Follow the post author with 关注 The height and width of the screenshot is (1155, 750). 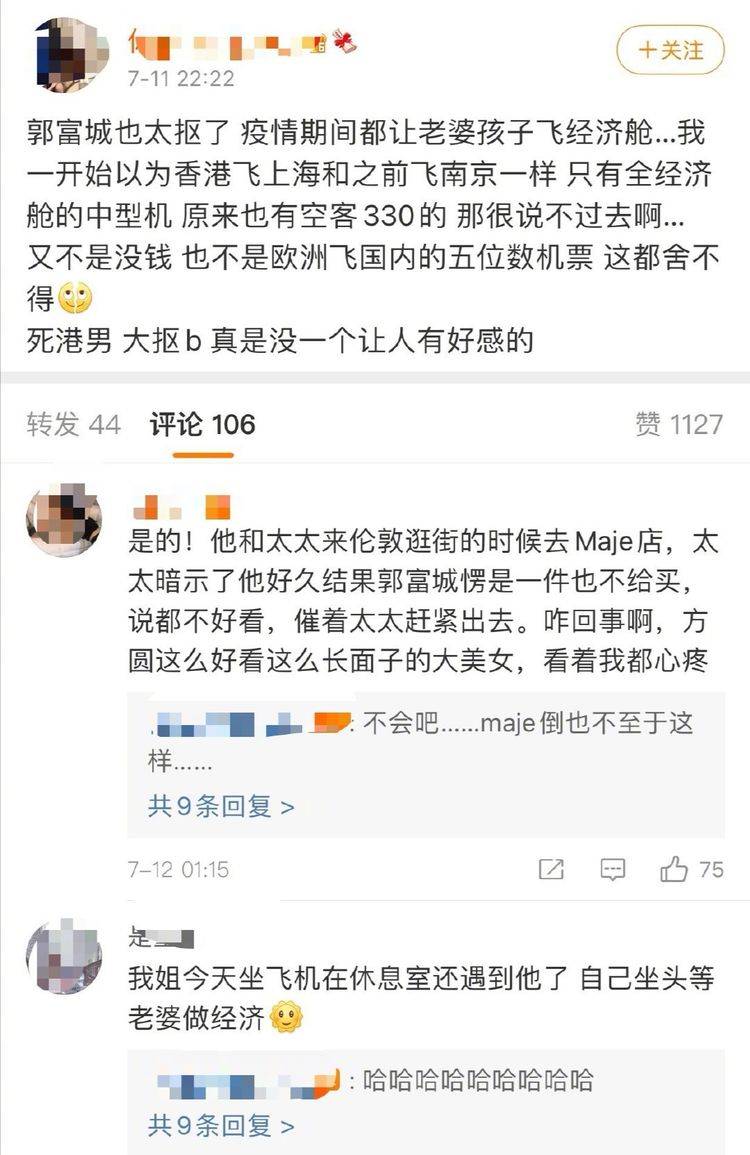[x=670, y=49]
